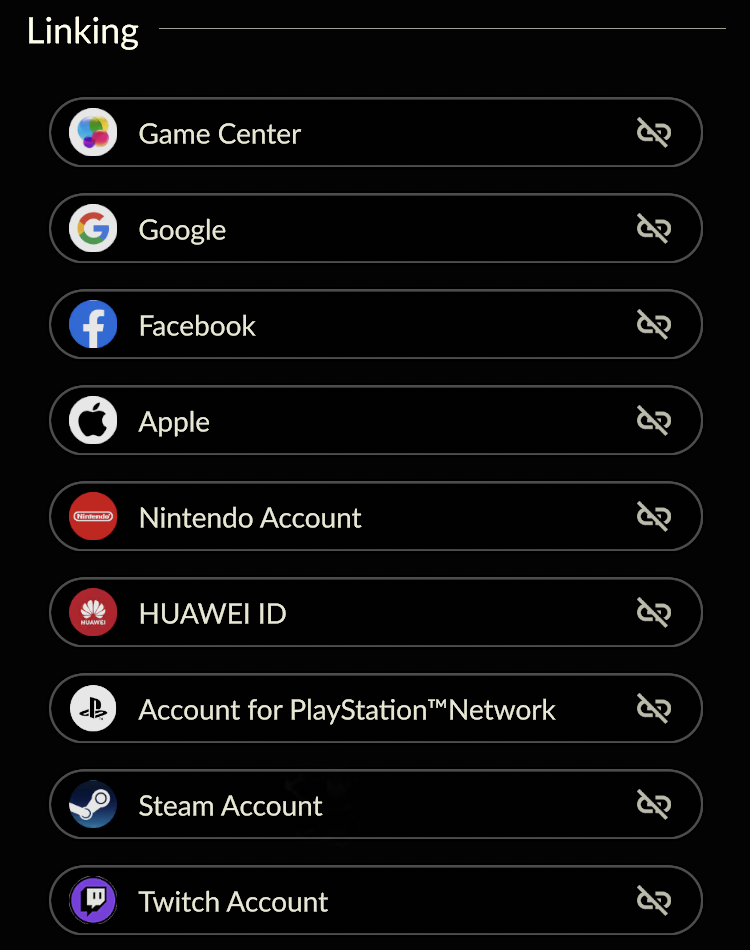Open Facebook account linking
The width and height of the screenshot is (750, 950).
tap(375, 325)
